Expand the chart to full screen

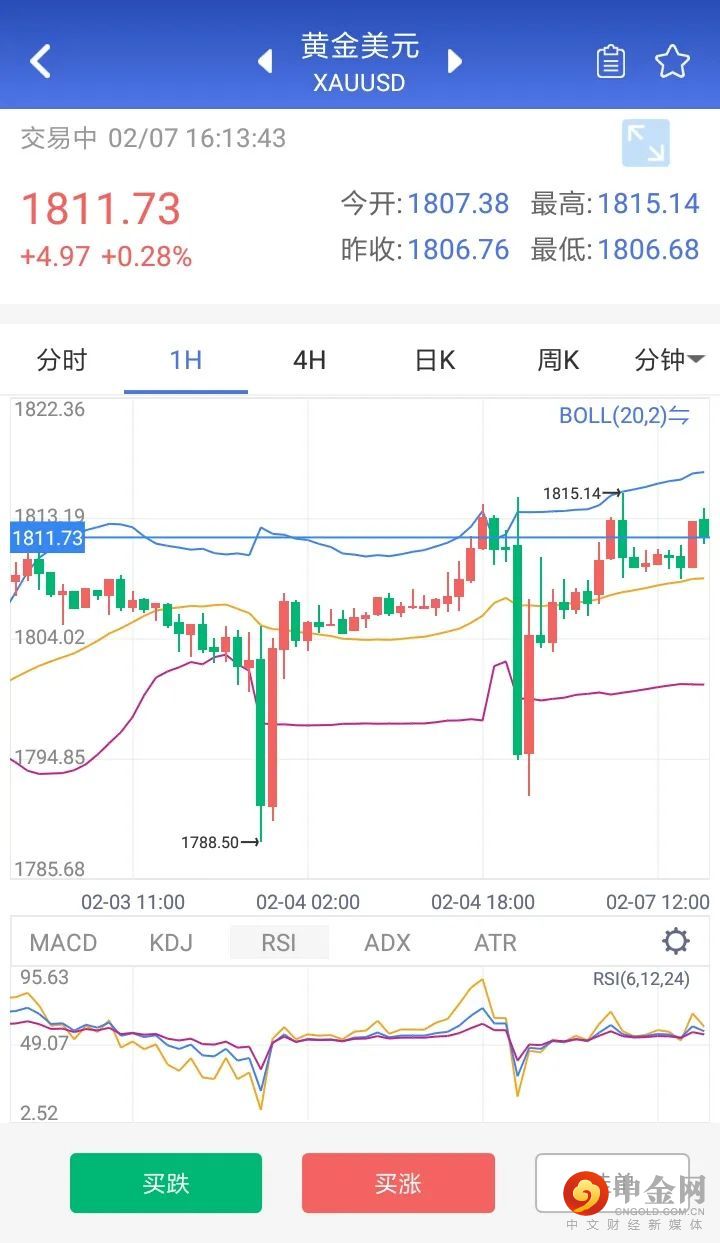pos(645,143)
